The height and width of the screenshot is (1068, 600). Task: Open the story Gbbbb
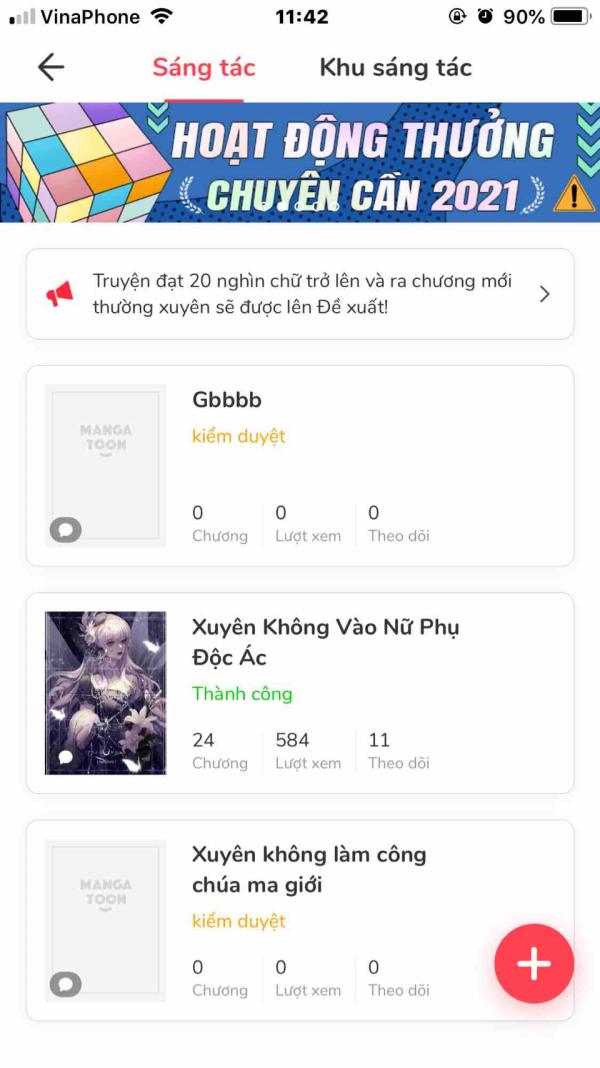pos(300,466)
